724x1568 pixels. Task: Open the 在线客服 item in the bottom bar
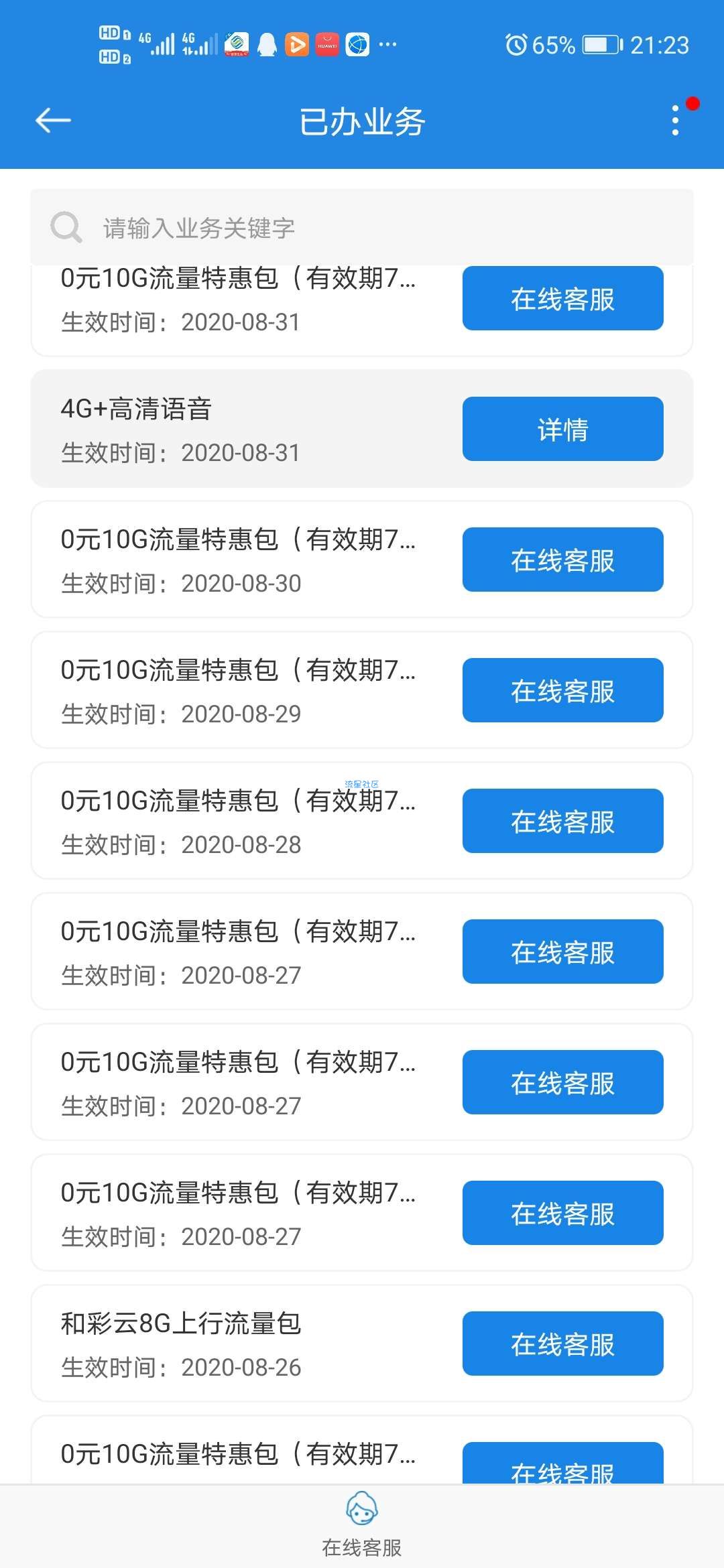coord(362,1526)
